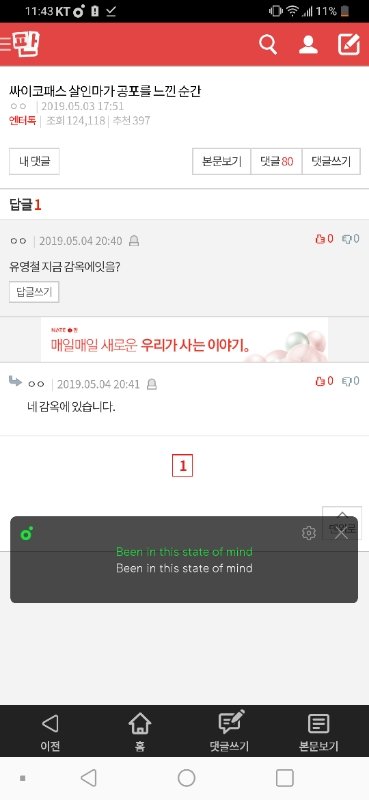
Task: Downvote the 20:40 comment
Action: click(x=351, y=239)
